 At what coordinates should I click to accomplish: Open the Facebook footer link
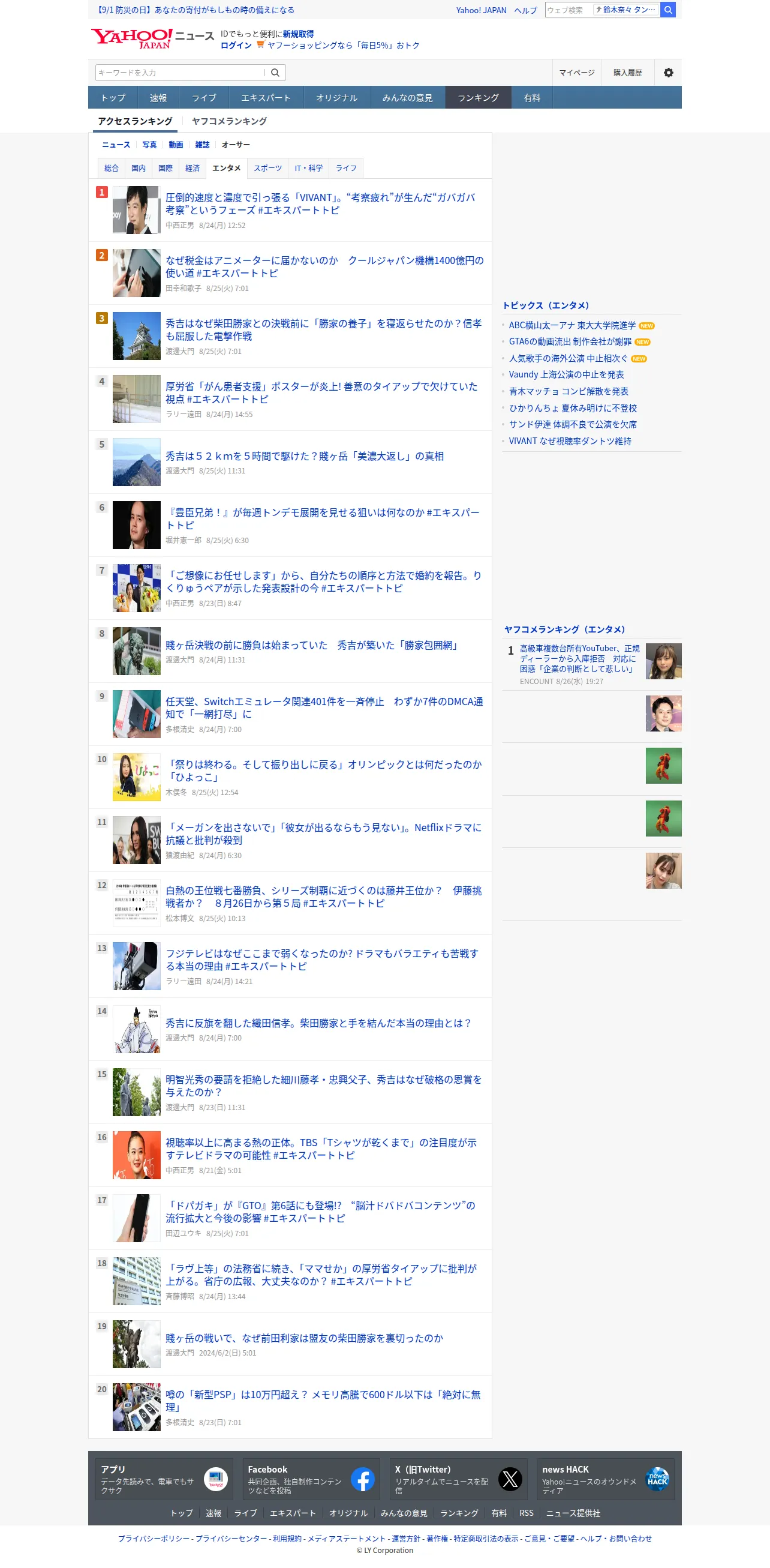(x=311, y=1479)
